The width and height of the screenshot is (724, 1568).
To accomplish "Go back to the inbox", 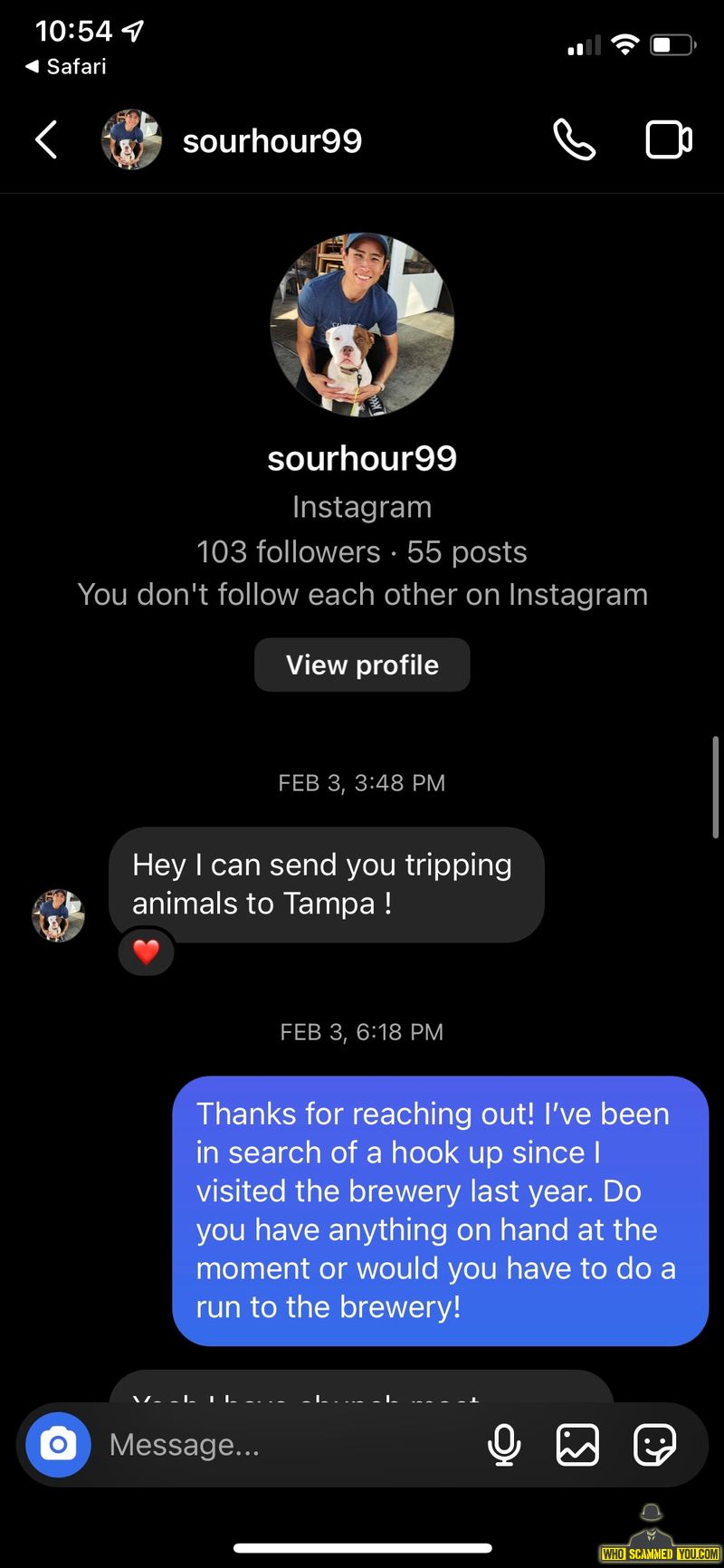I will click(46, 140).
